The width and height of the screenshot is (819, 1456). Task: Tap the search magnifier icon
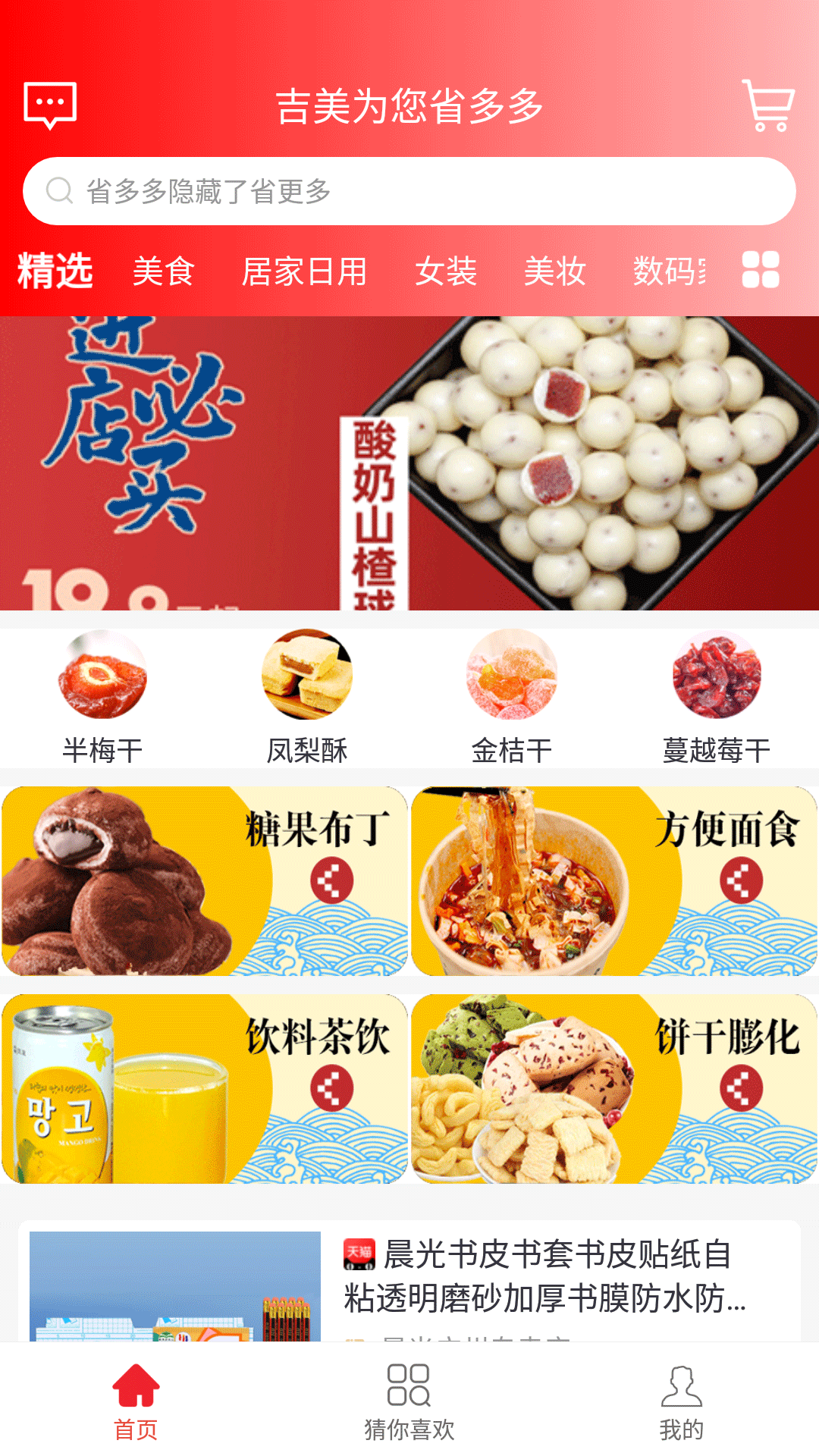pos(58,190)
